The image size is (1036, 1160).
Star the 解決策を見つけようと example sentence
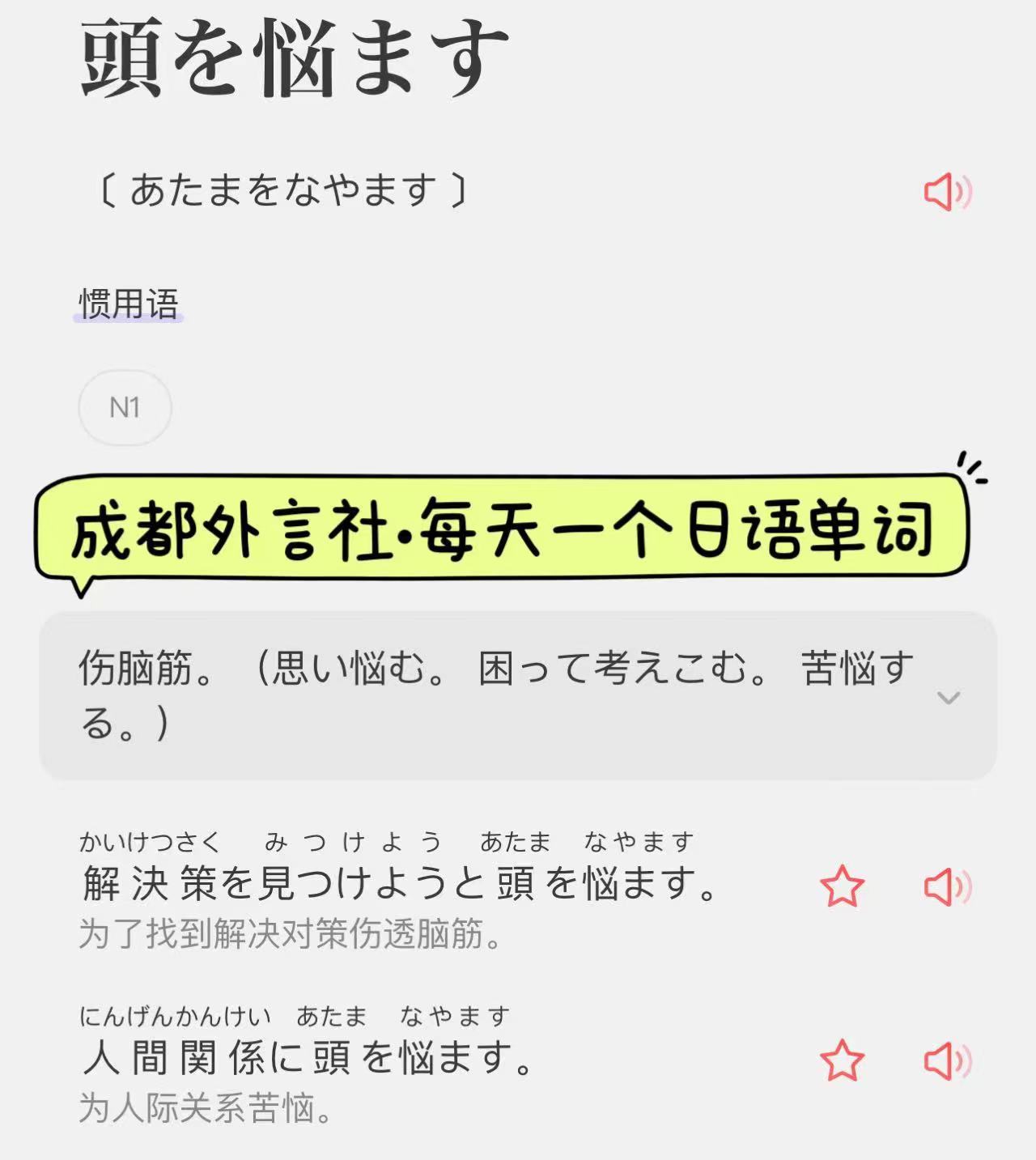842,886
